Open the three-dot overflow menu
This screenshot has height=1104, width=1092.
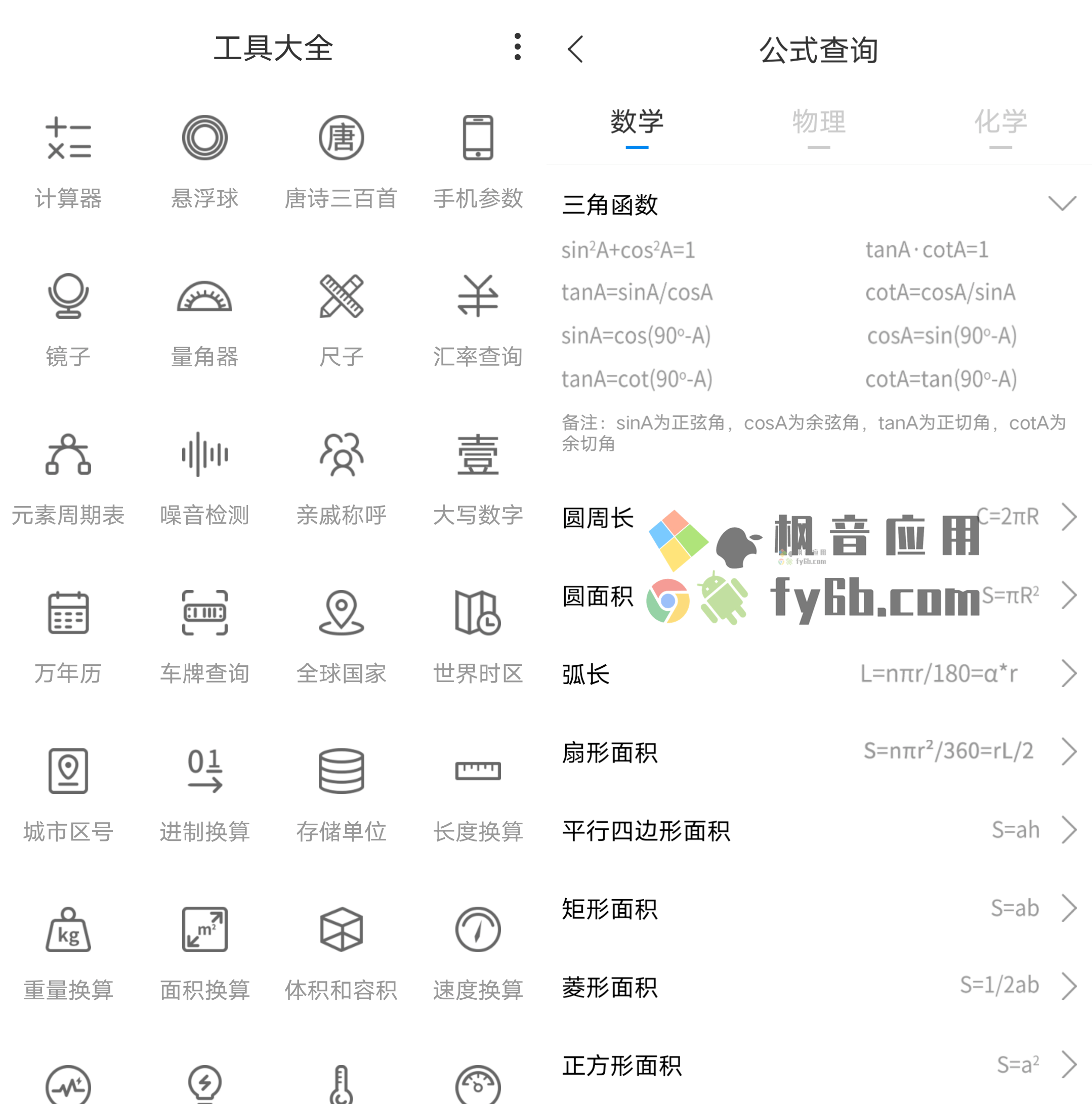[517, 47]
